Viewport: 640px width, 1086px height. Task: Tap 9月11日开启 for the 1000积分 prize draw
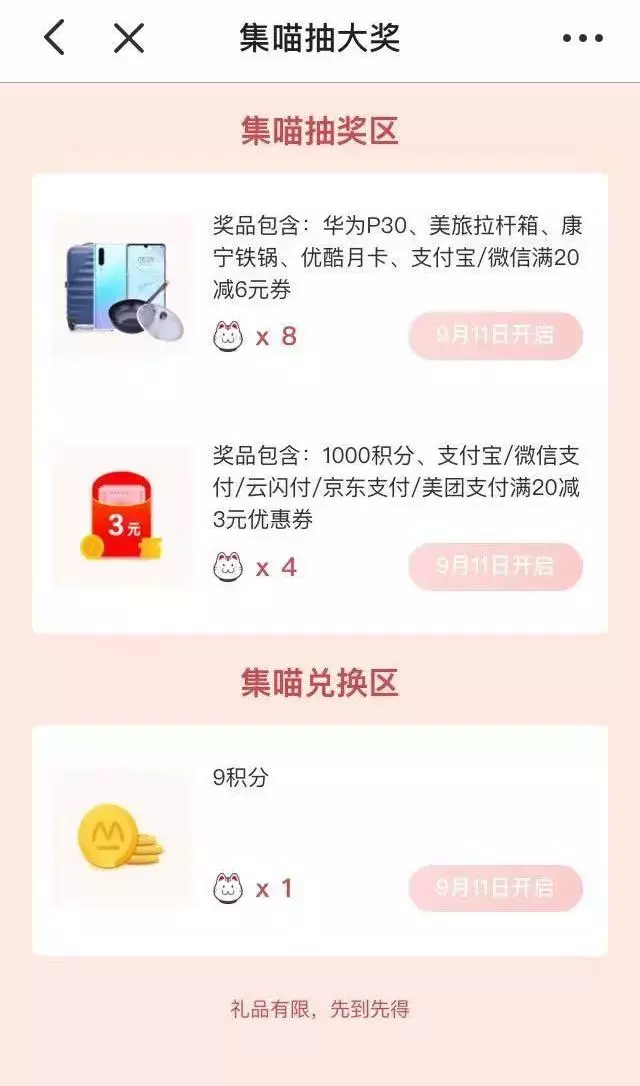495,566
